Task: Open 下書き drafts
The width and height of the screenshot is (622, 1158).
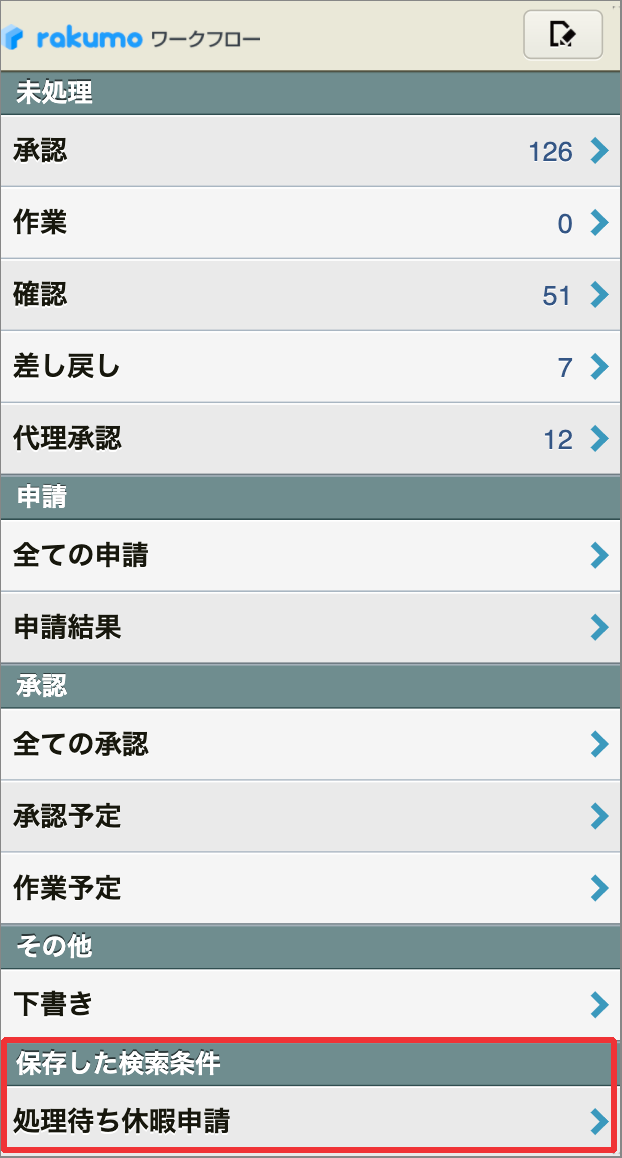Action: coord(310,1004)
